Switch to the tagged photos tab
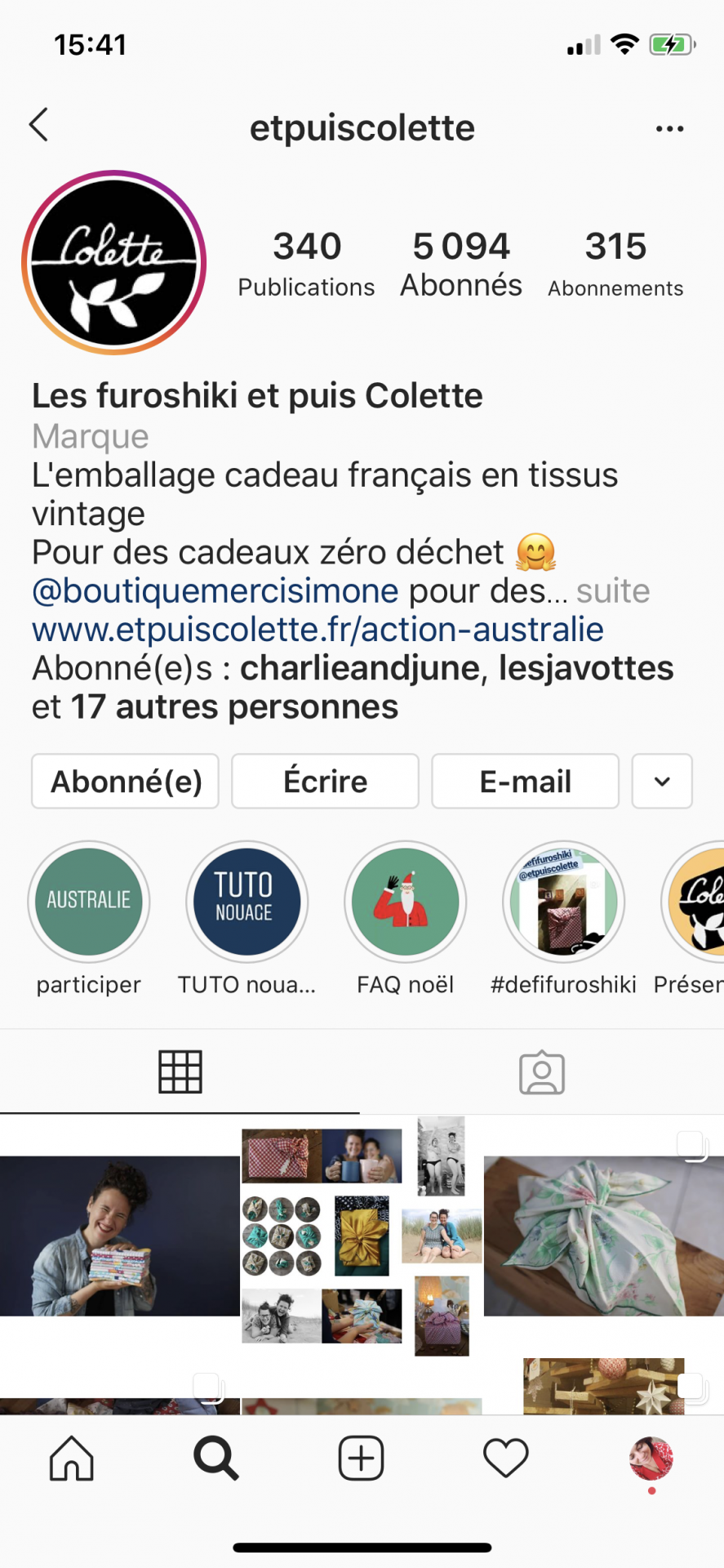The image size is (724, 1568). click(x=542, y=1072)
